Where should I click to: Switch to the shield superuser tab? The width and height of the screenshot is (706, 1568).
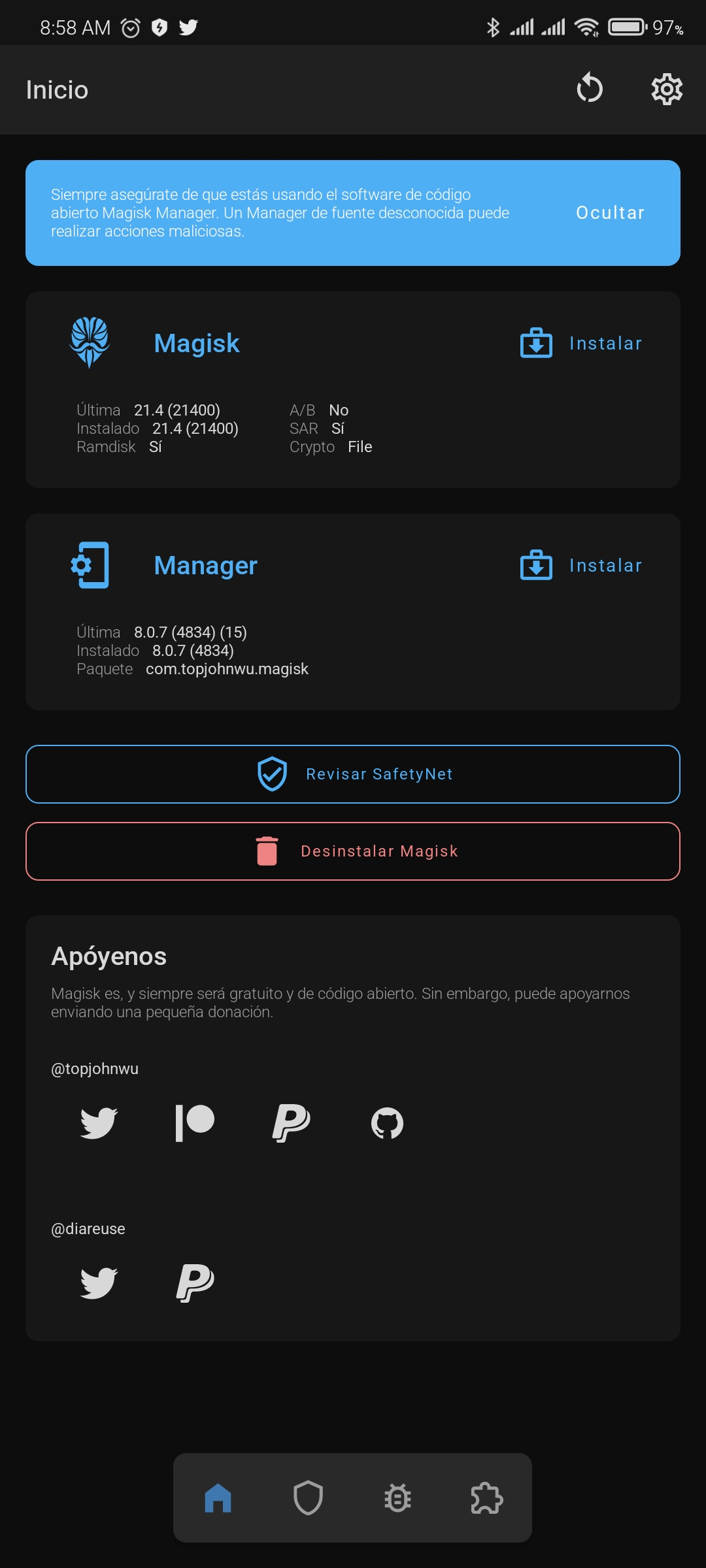click(308, 1497)
